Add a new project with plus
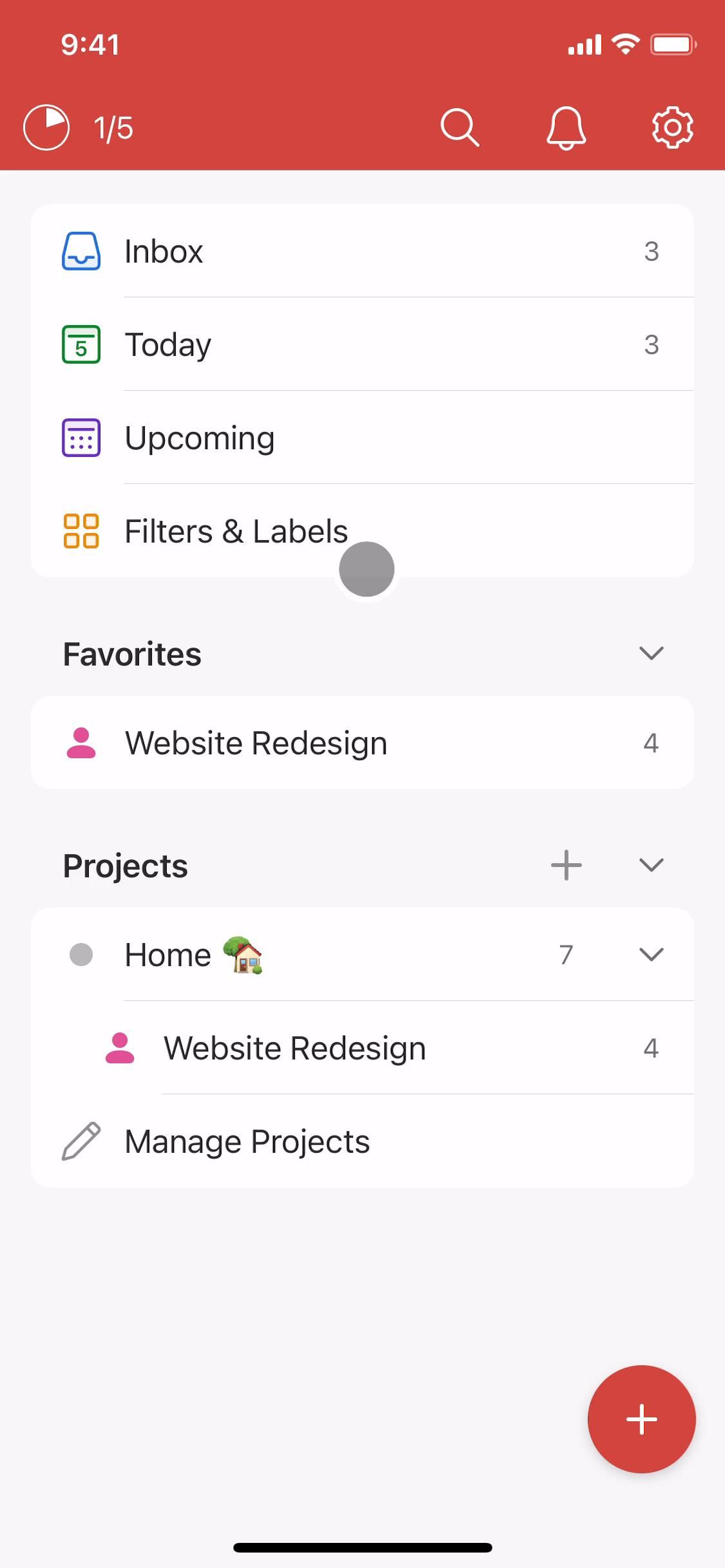 pos(566,865)
